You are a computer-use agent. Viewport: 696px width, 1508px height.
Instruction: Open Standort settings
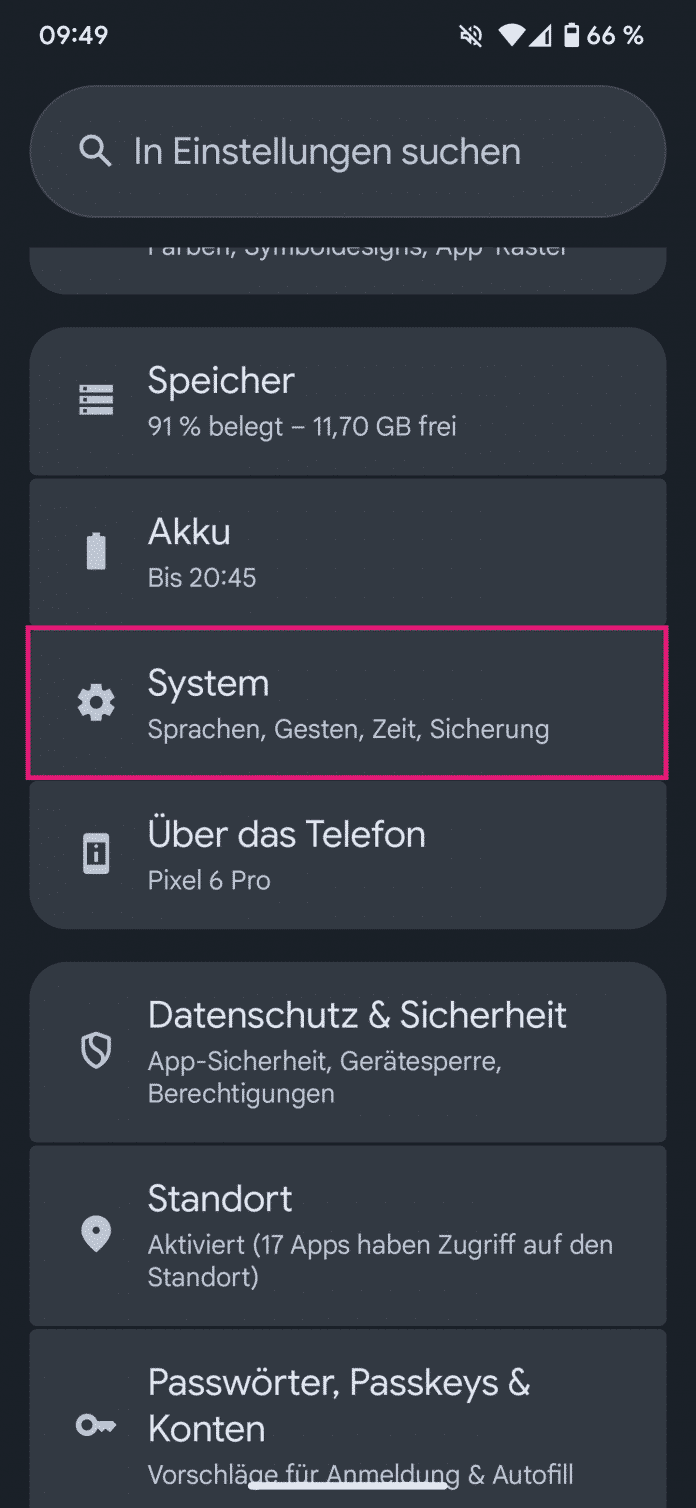tap(347, 1235)
